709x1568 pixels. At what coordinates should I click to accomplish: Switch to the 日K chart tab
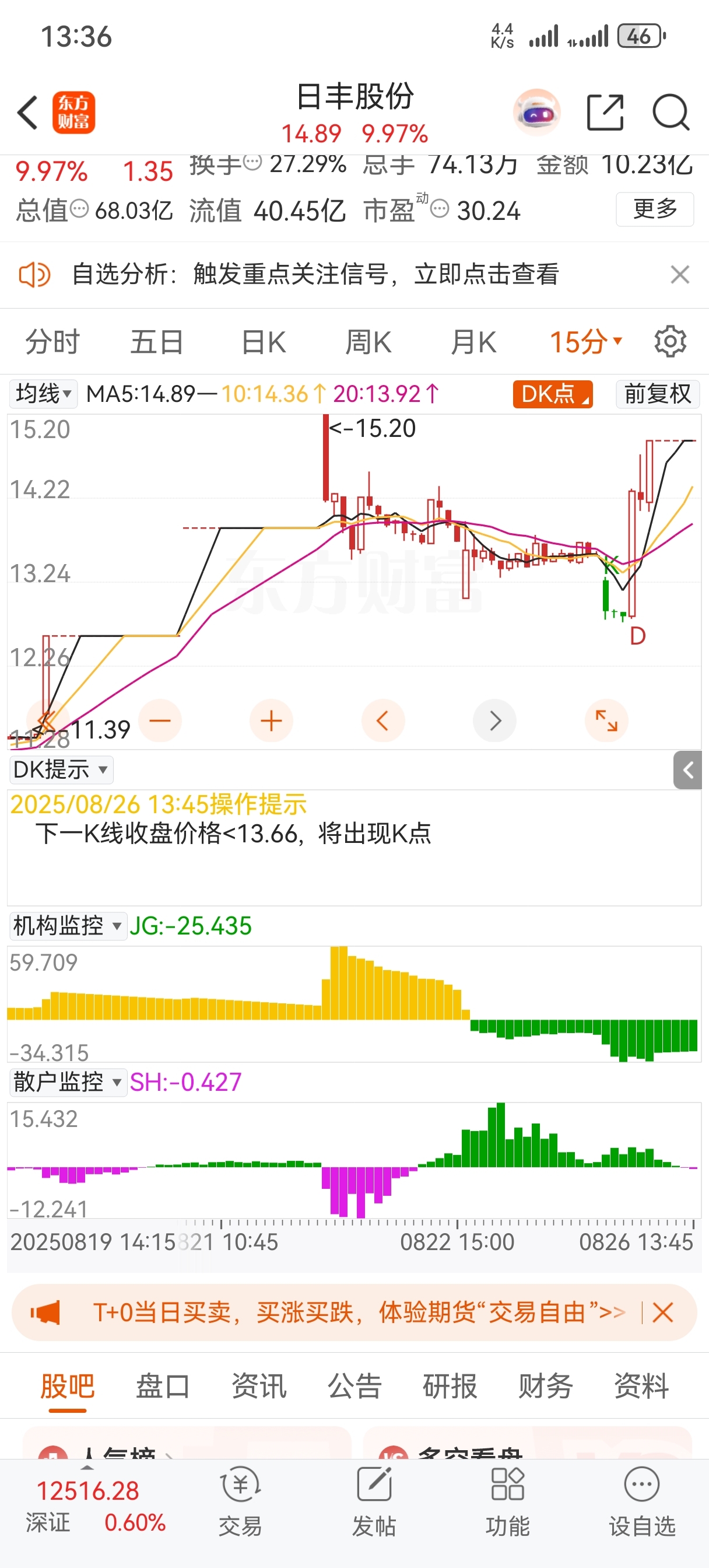(x=263, y=342)
